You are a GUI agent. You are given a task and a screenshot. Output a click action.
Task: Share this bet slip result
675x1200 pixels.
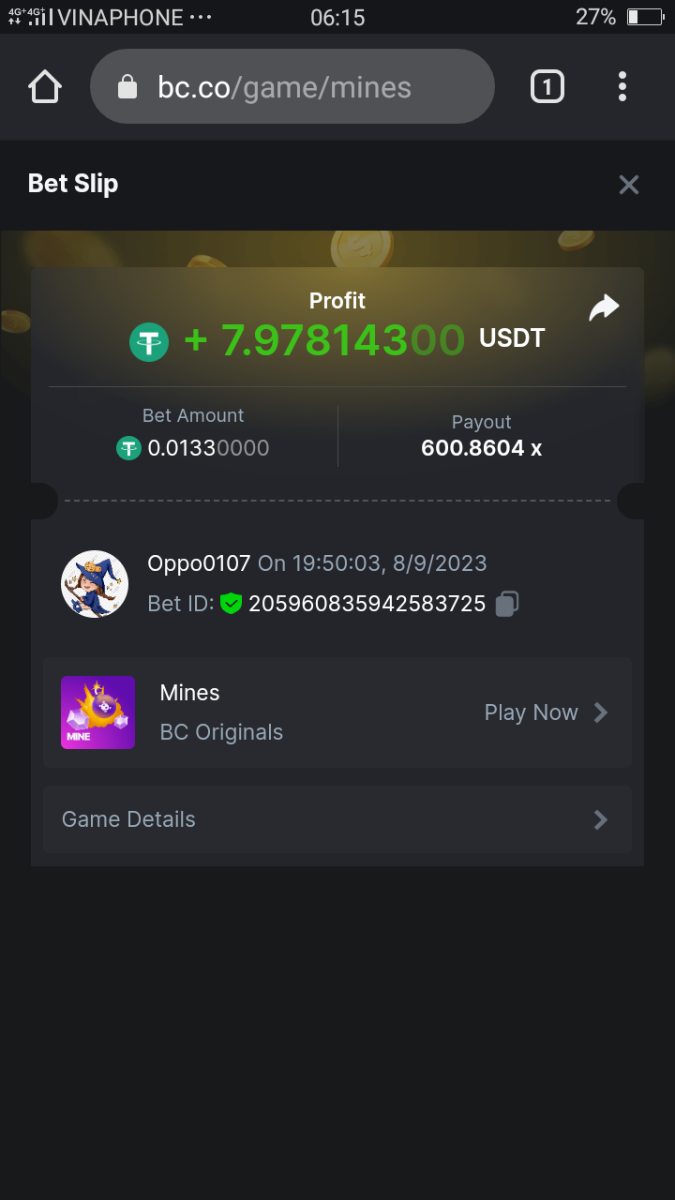tap(604, 308)
